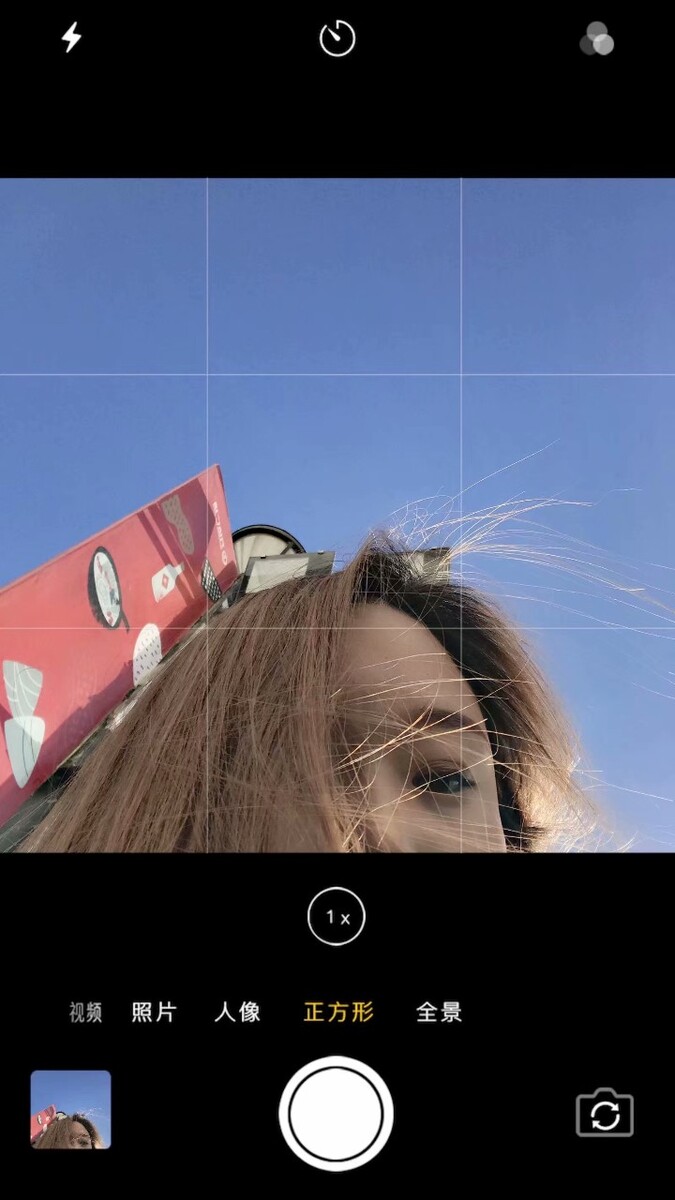Select 正方形 square mode

338,1012
